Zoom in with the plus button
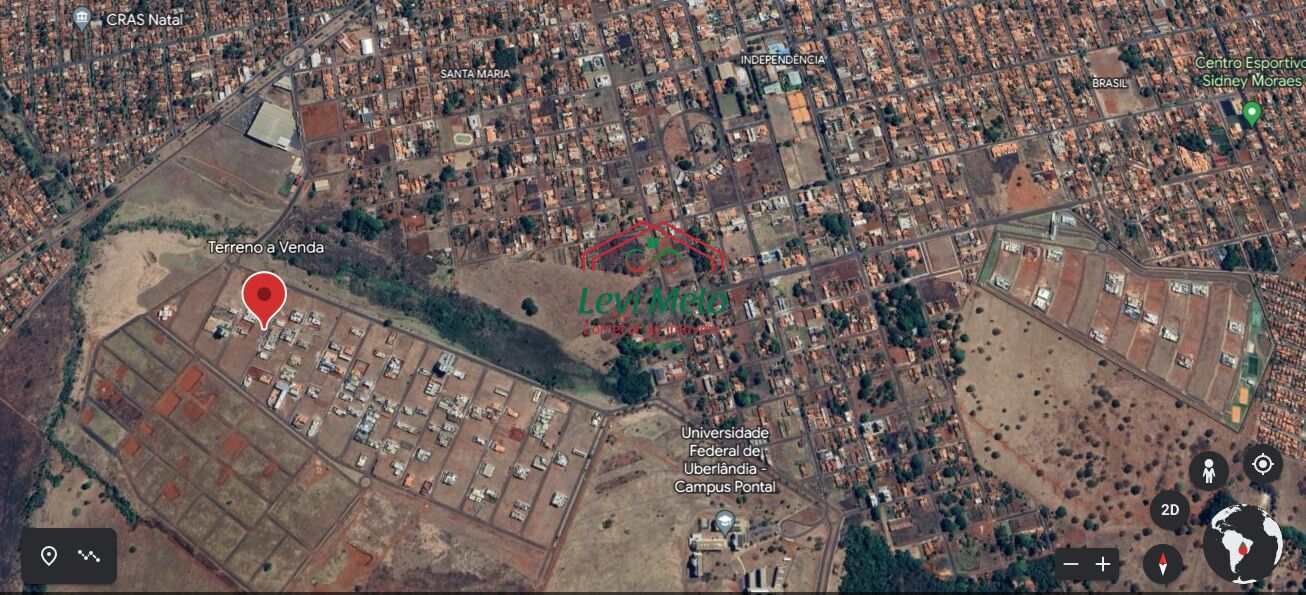This screenshot has width=1306, height=595. tap(1103, 564)
